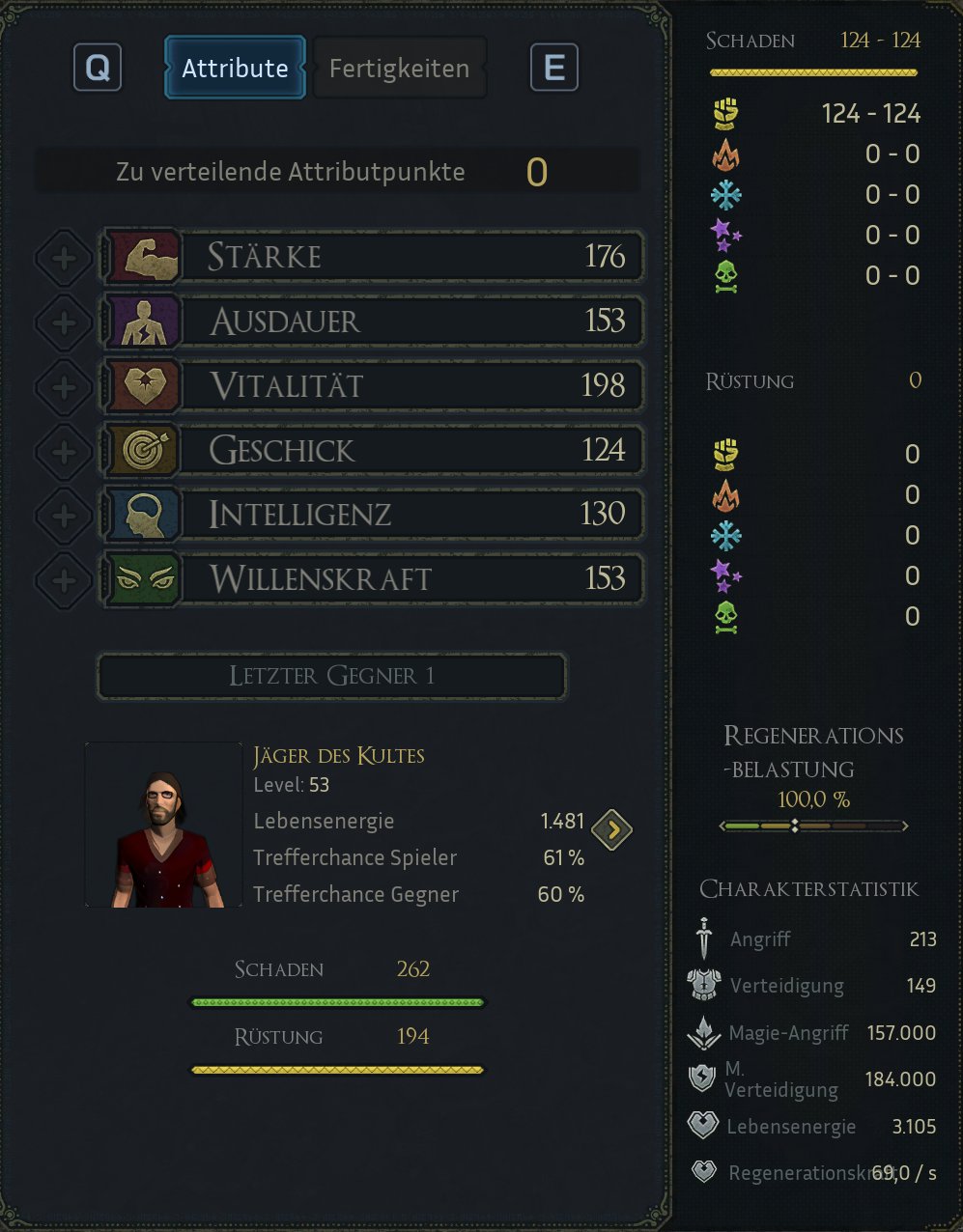Image resolution: width=963 pixels, height=1232 pixels.
Task: Tap the E next-page button
Action: [554, 69]
